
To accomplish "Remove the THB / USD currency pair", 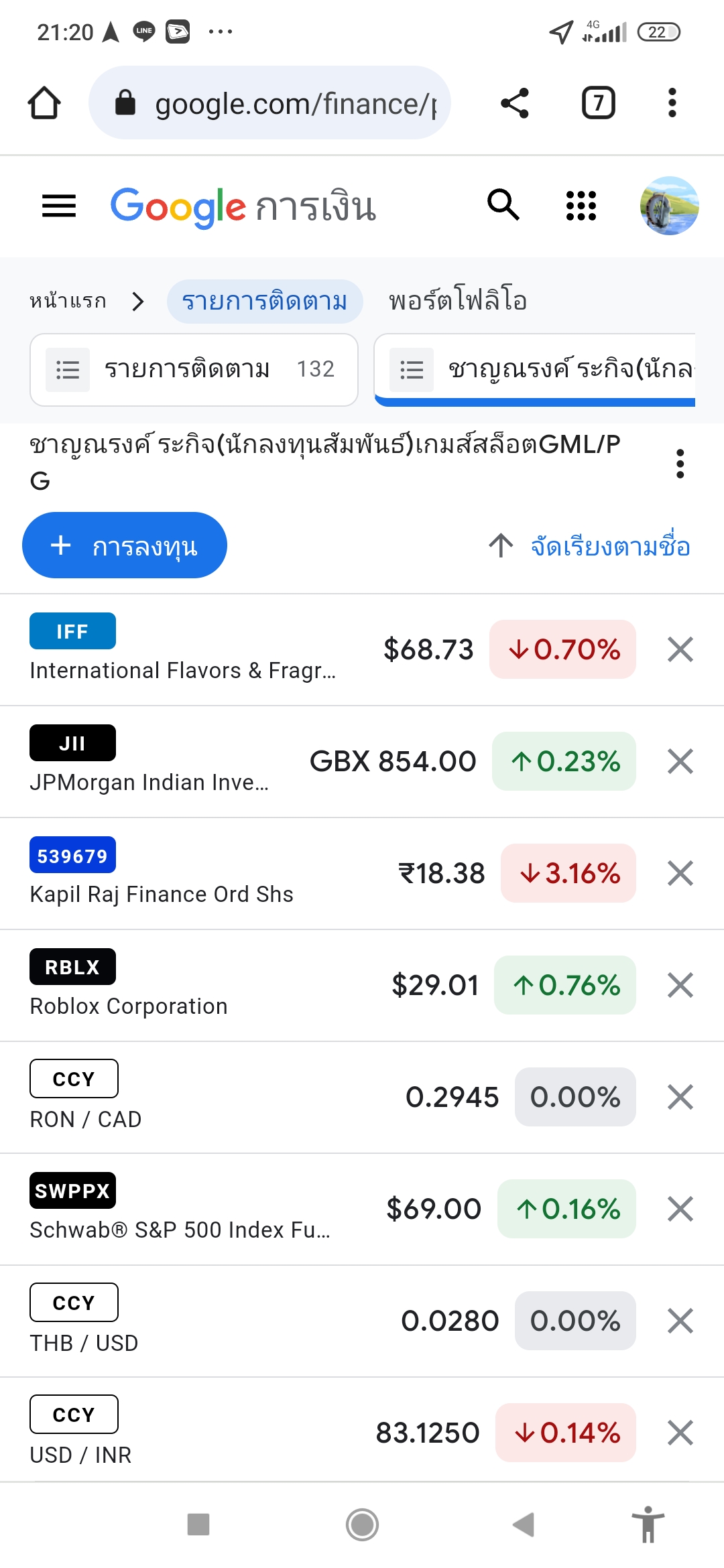I will [x=680, y=1321].
